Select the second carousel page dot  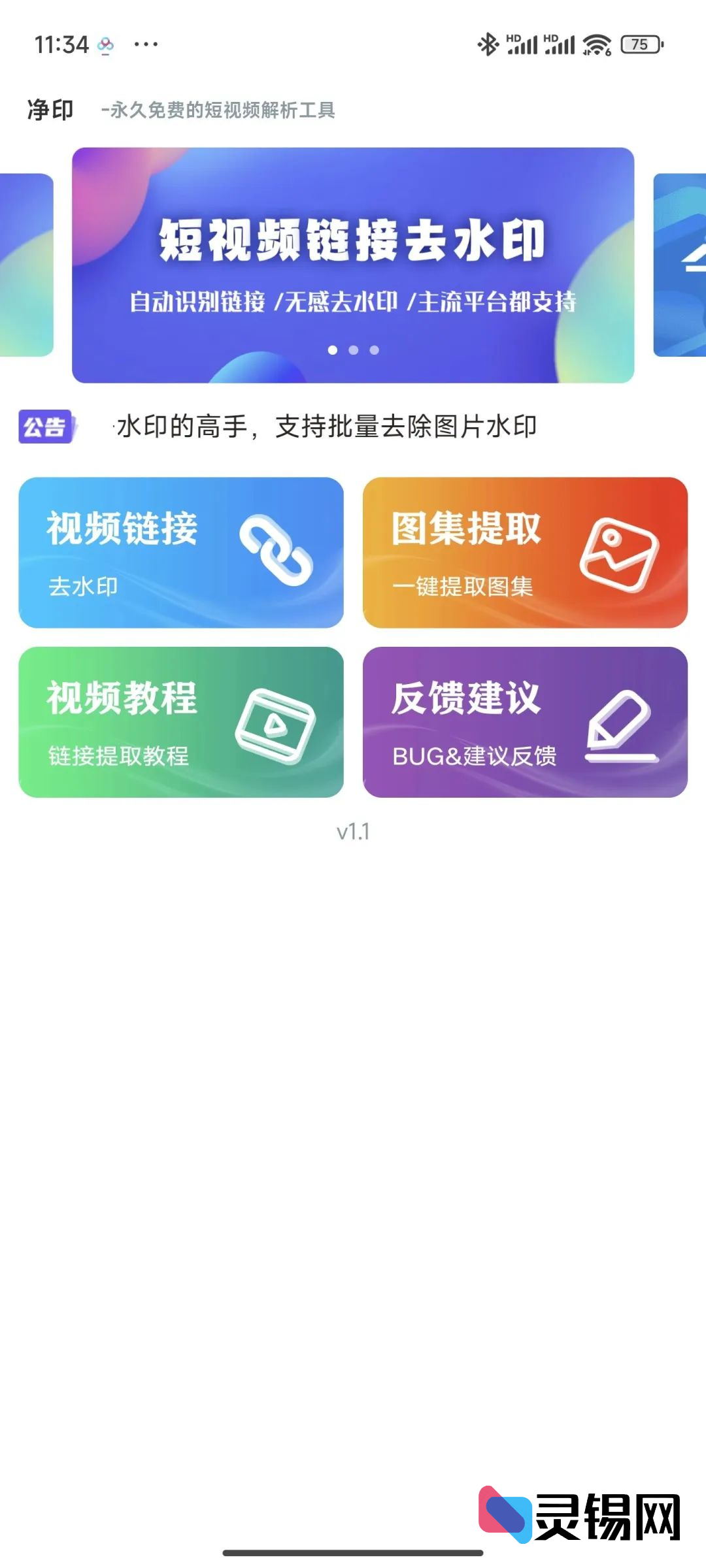[x=353, y=350]
